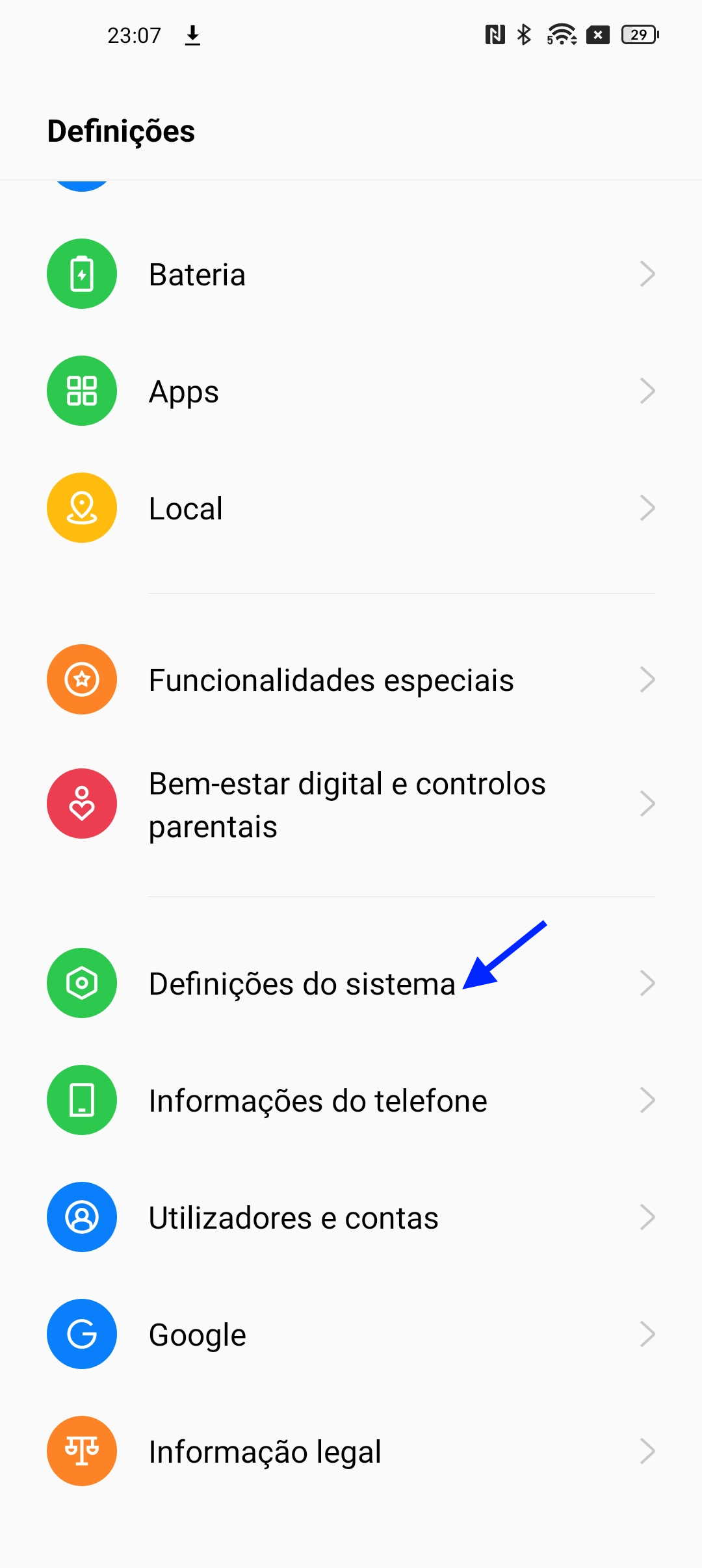View Informações do telefone

pos(351,1100)
